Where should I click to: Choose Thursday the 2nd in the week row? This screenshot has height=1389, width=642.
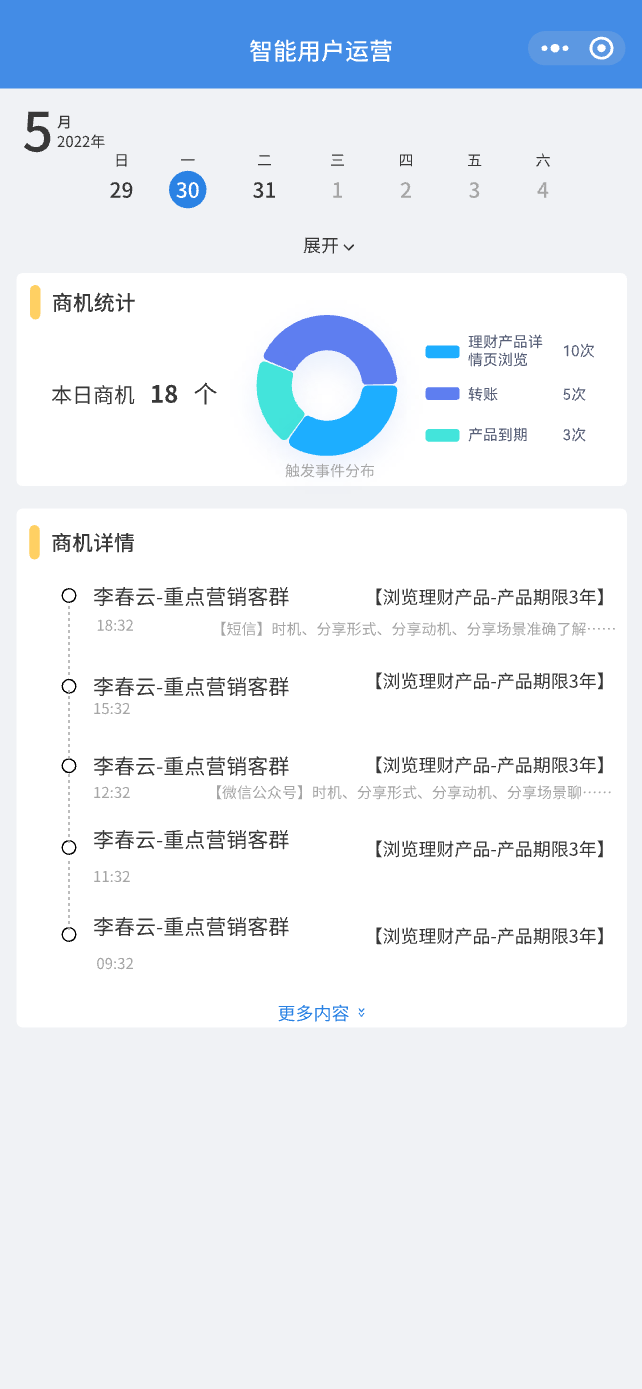[405, 190]
